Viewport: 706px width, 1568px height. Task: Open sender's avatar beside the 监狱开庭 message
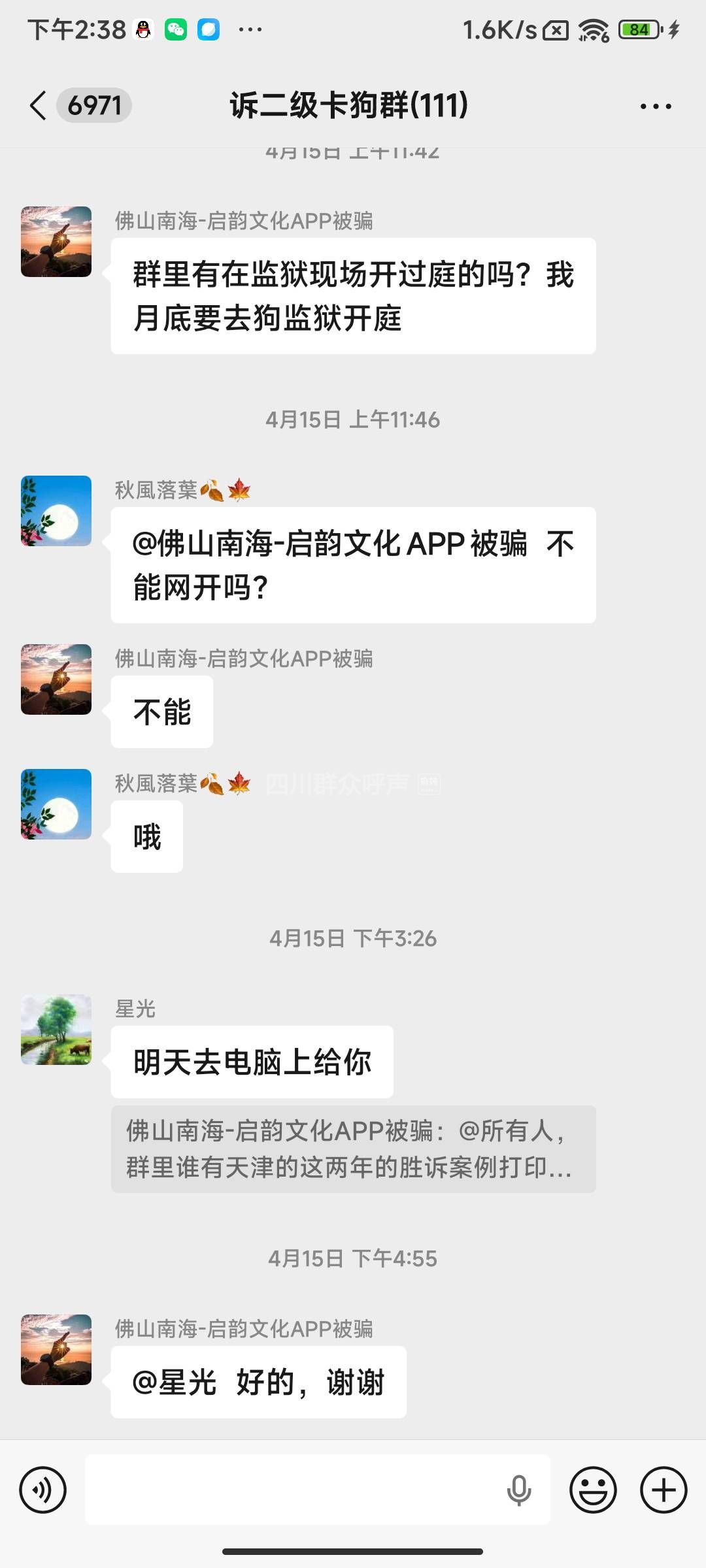pyautogui.click(x=56, y=242)
